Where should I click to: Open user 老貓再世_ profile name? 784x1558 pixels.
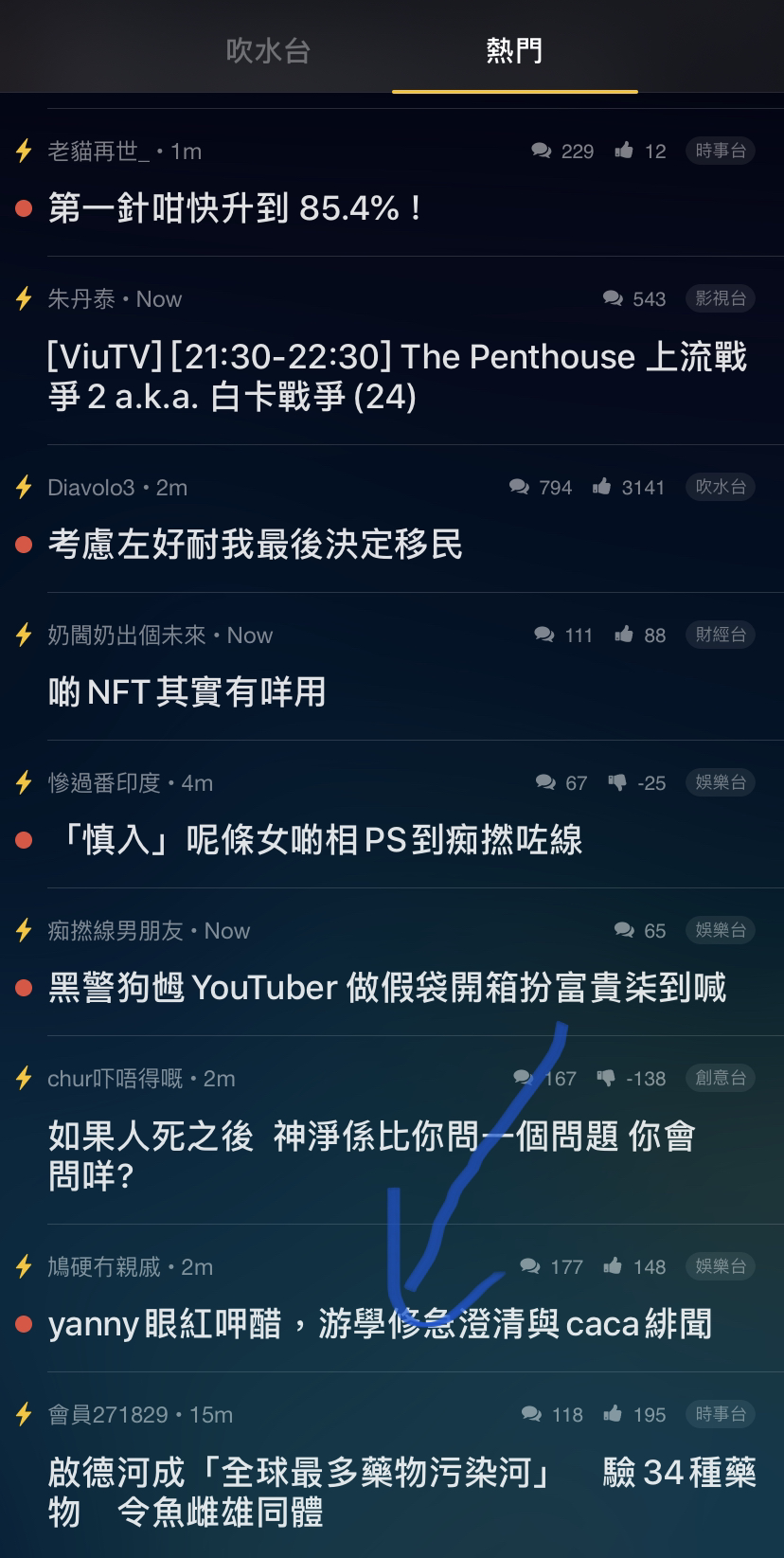[98, 151]
